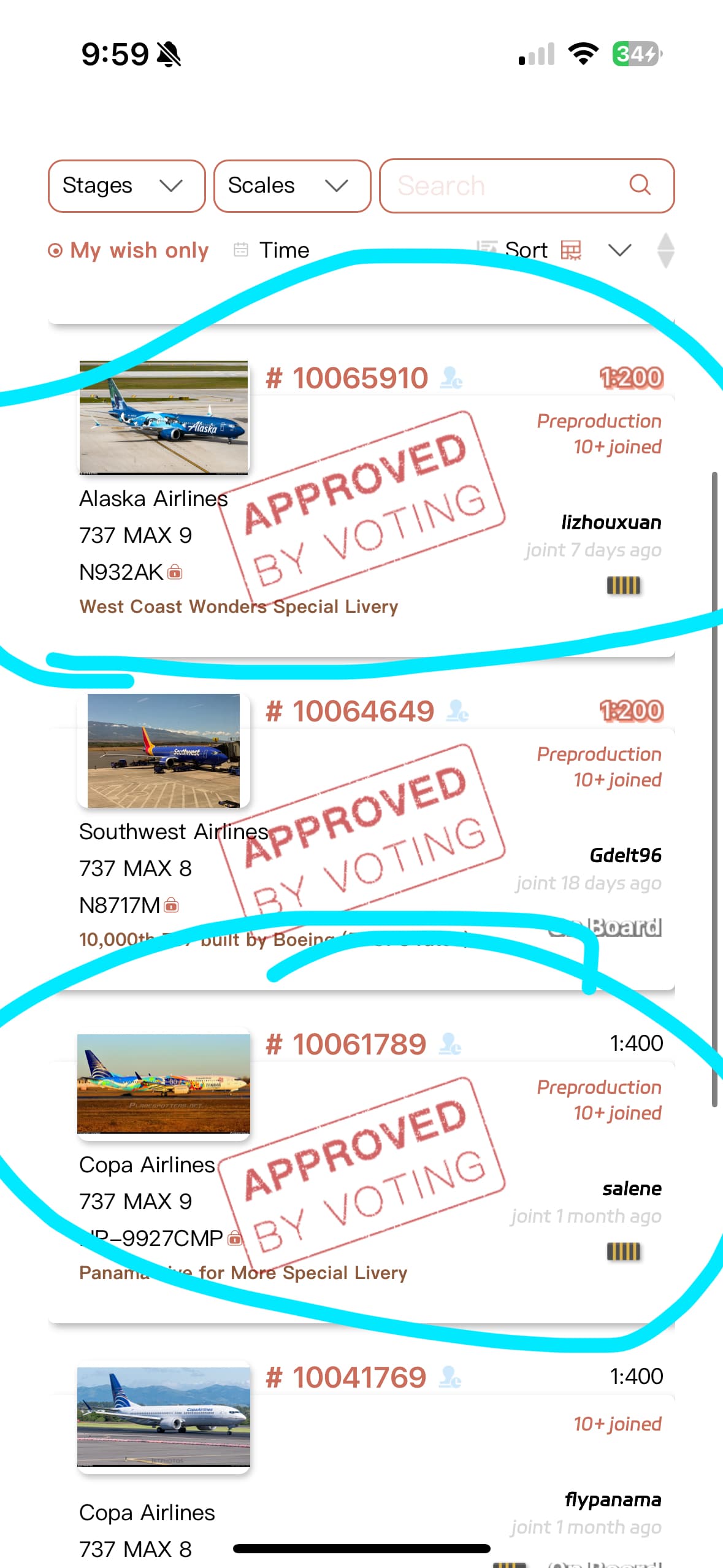View Gdelt96's profile

point(625,855)
